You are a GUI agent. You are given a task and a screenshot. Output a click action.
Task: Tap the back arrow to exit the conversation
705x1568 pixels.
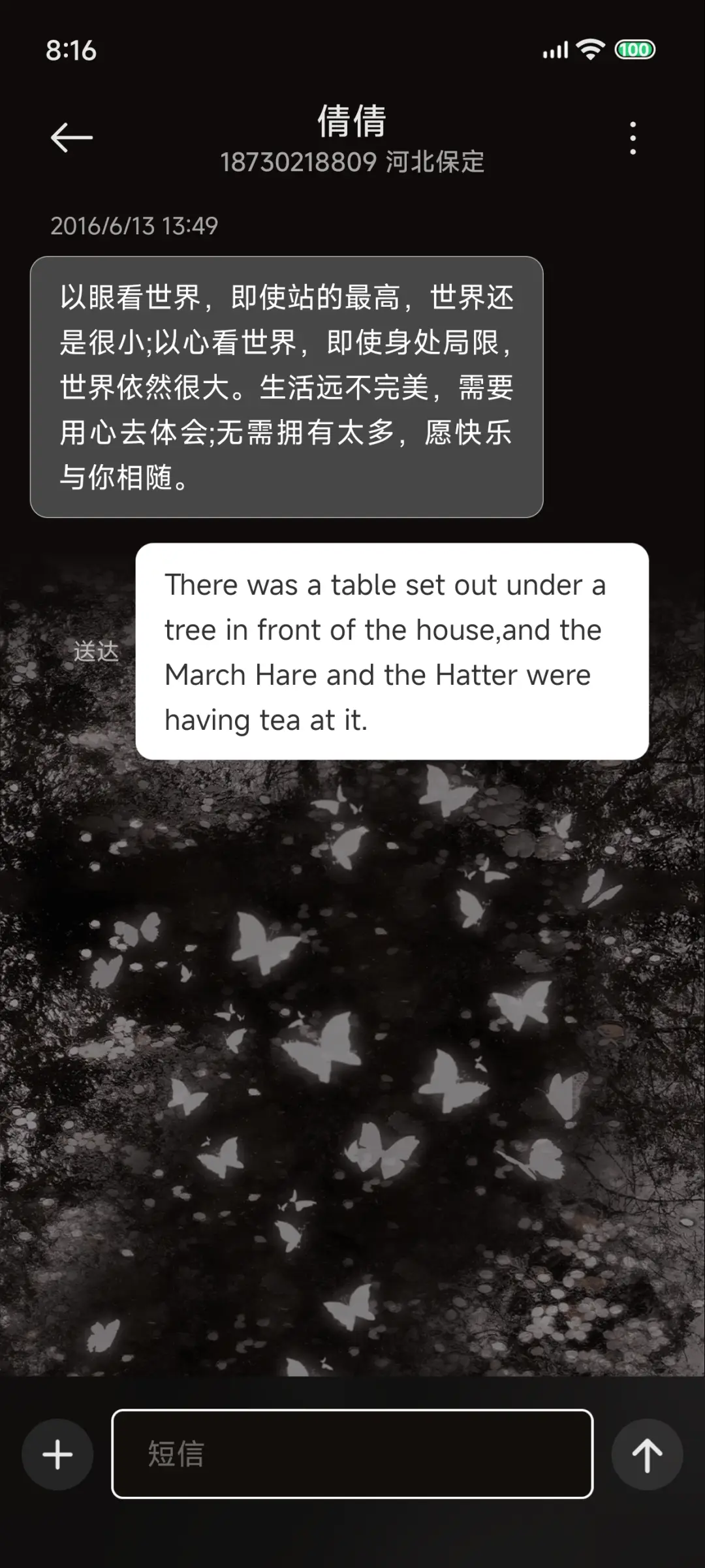tap(70, 137)
